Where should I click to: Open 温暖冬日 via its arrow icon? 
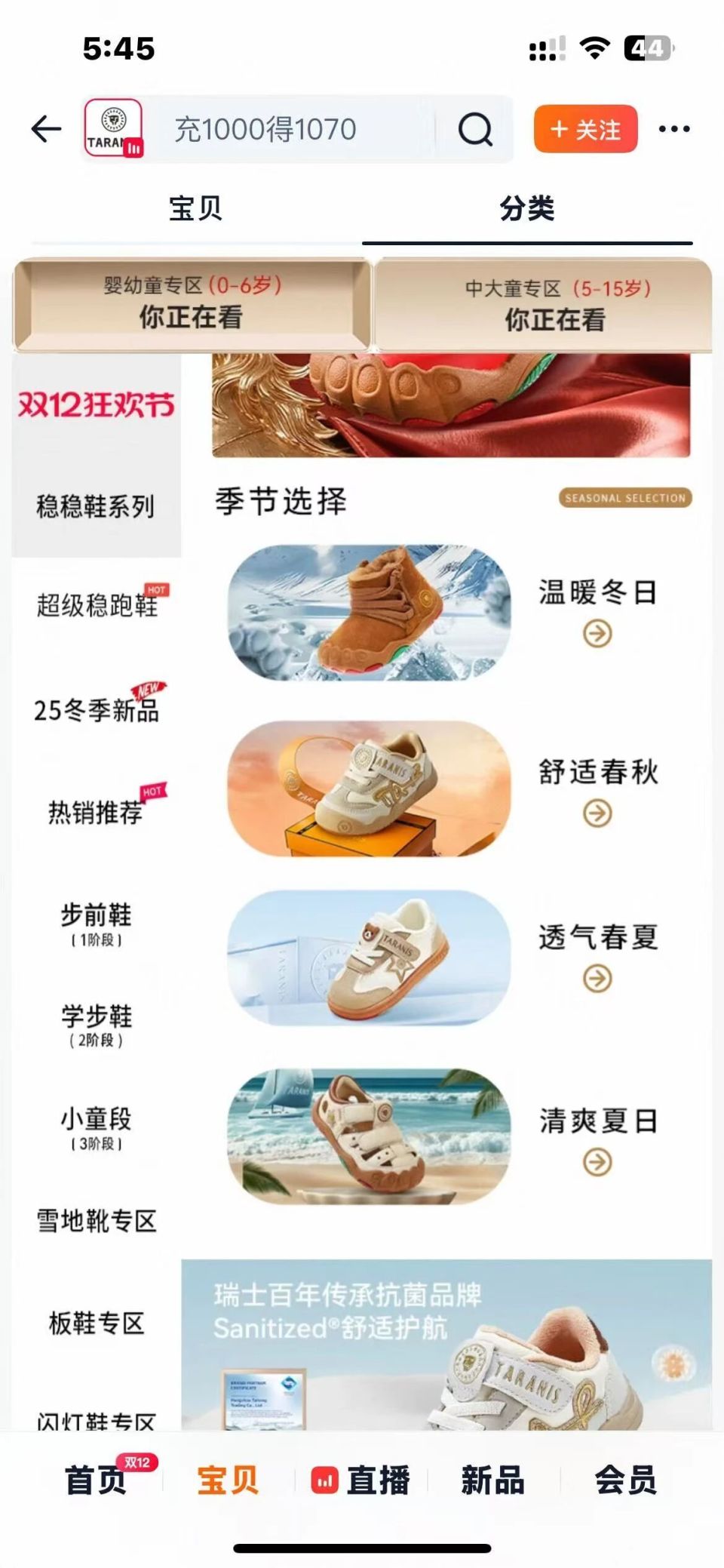(597, 632)
